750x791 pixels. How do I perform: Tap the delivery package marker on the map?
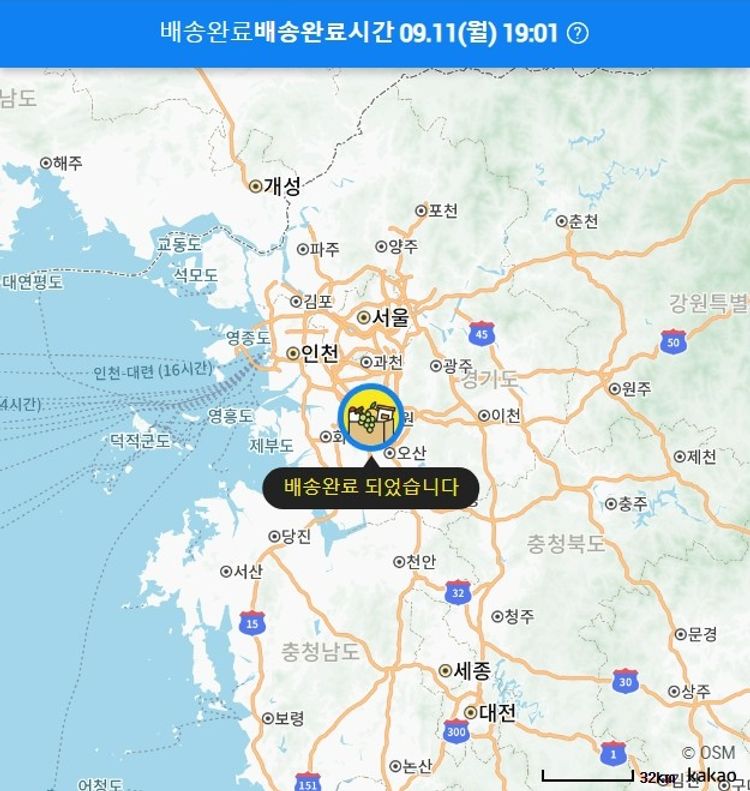click(371, 415)
